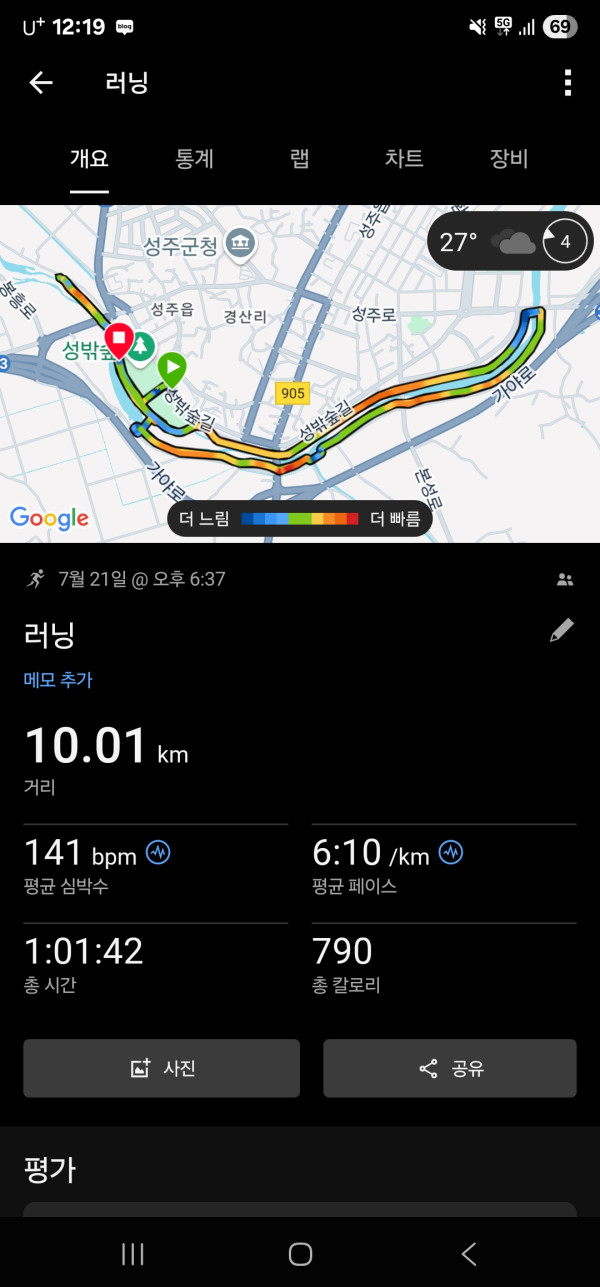This screenshot has height=1287, width=600.
Task: Select the 개요 tab
Action: click(x=89, y=159)
